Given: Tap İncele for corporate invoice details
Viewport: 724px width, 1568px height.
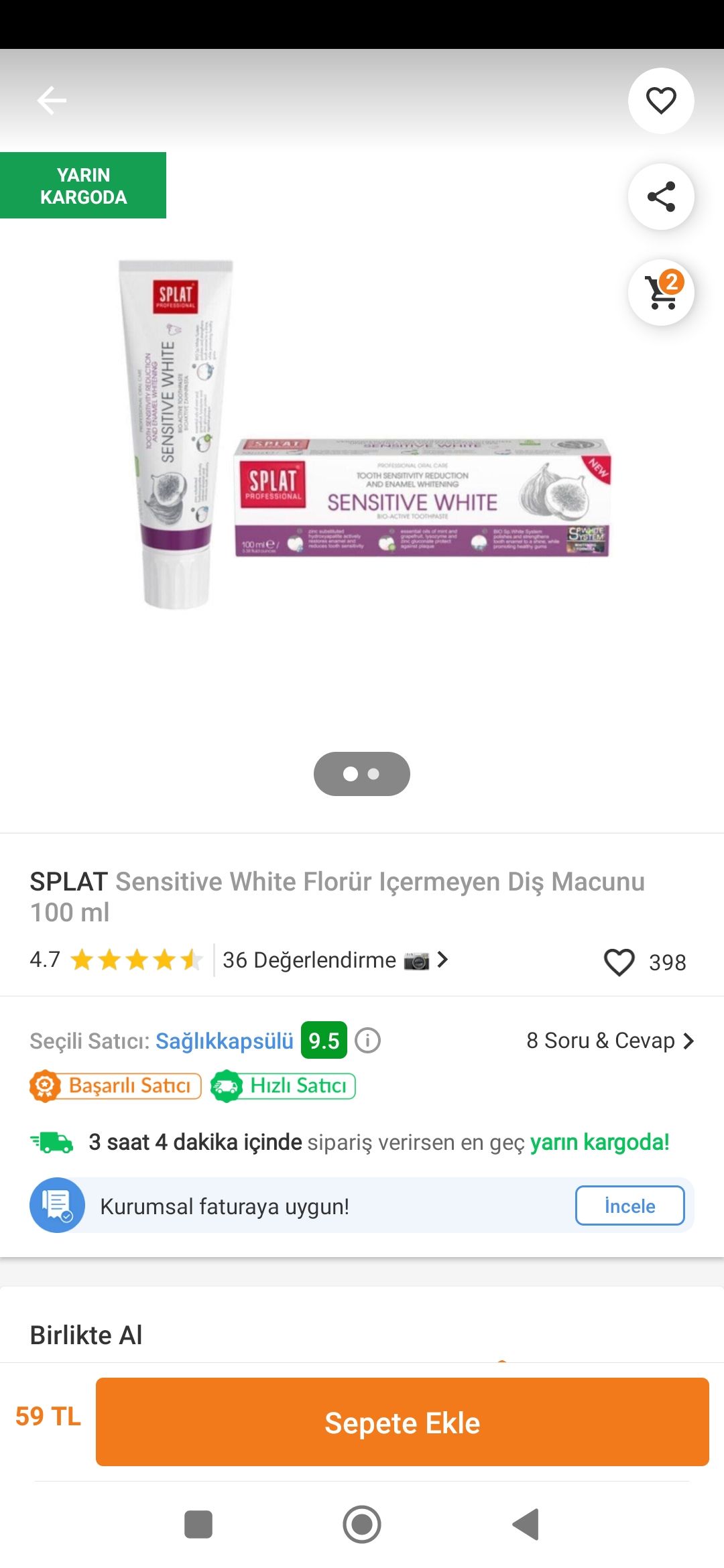Looking at the screenshot, I should click(629, 1205).
